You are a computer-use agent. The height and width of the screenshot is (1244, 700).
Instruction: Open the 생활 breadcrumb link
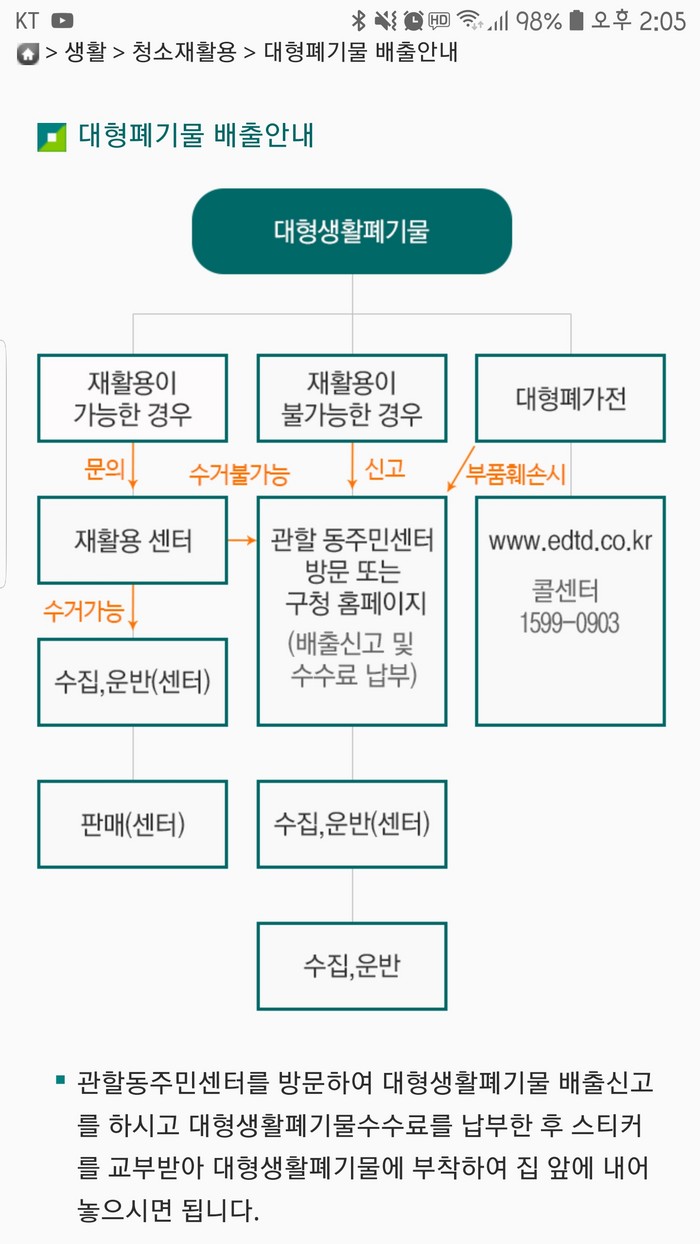click(85, 53)
